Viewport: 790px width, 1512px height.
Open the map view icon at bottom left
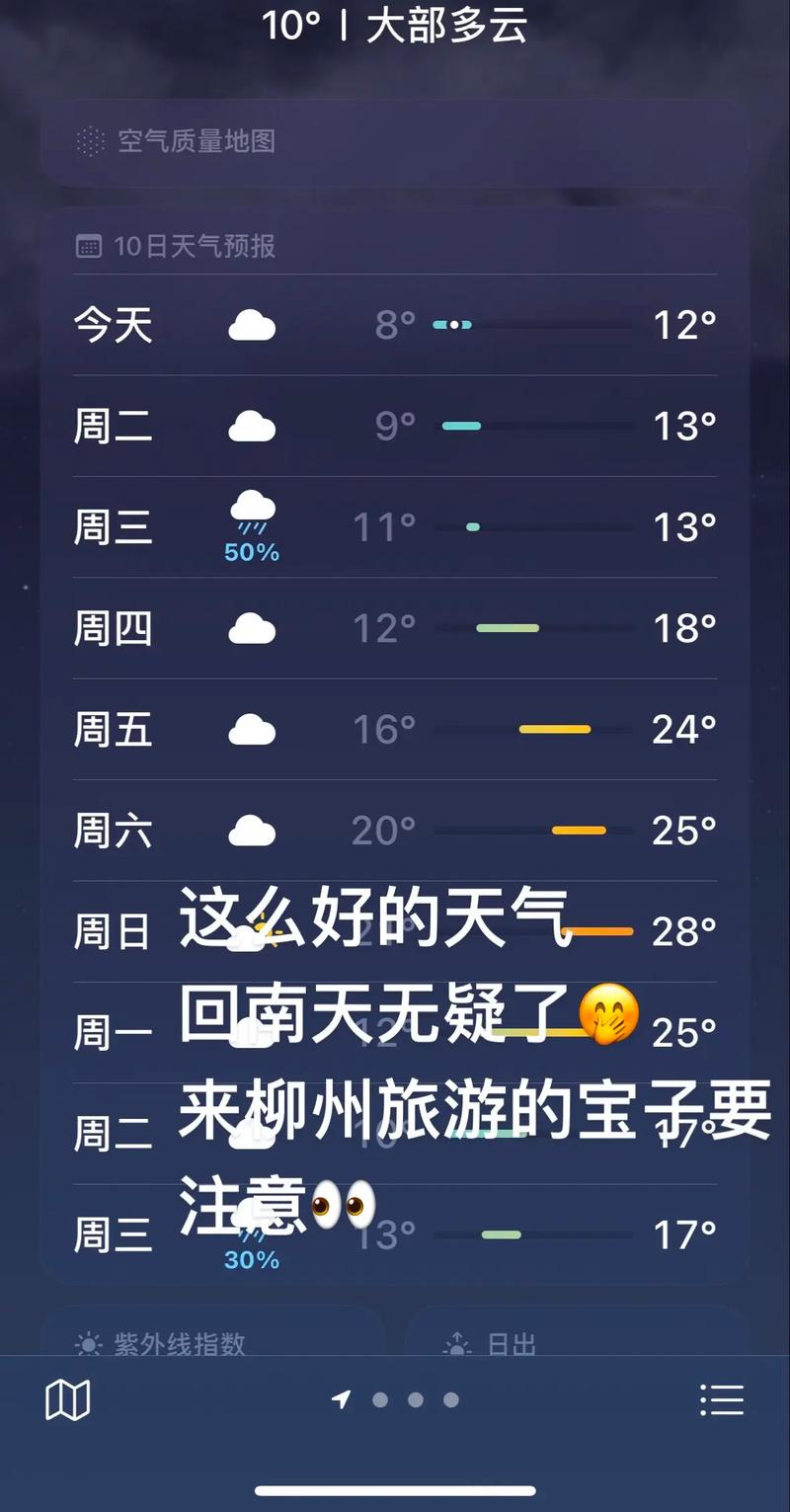(x=69, y=1398)
